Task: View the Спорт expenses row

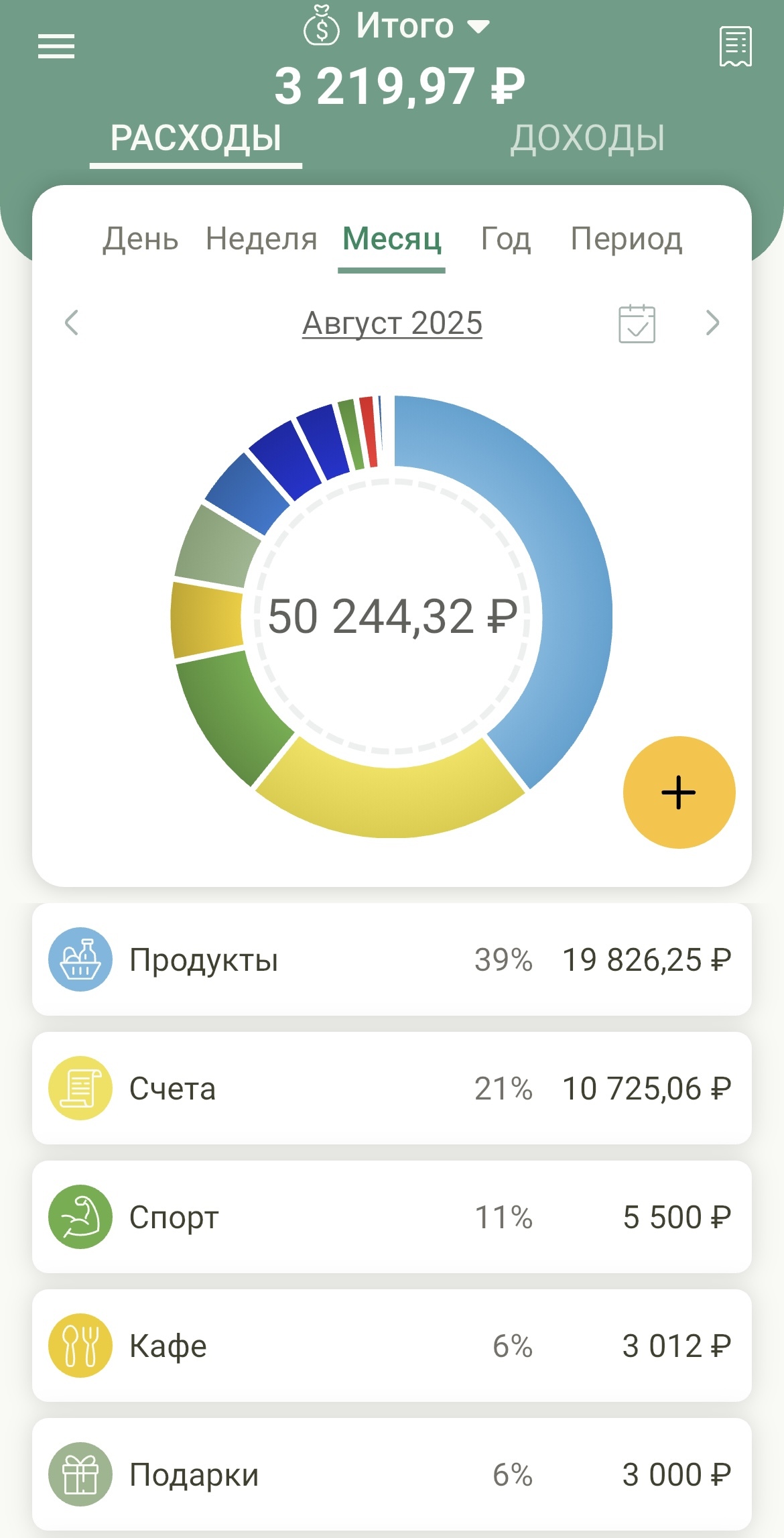Action: 391,1217
